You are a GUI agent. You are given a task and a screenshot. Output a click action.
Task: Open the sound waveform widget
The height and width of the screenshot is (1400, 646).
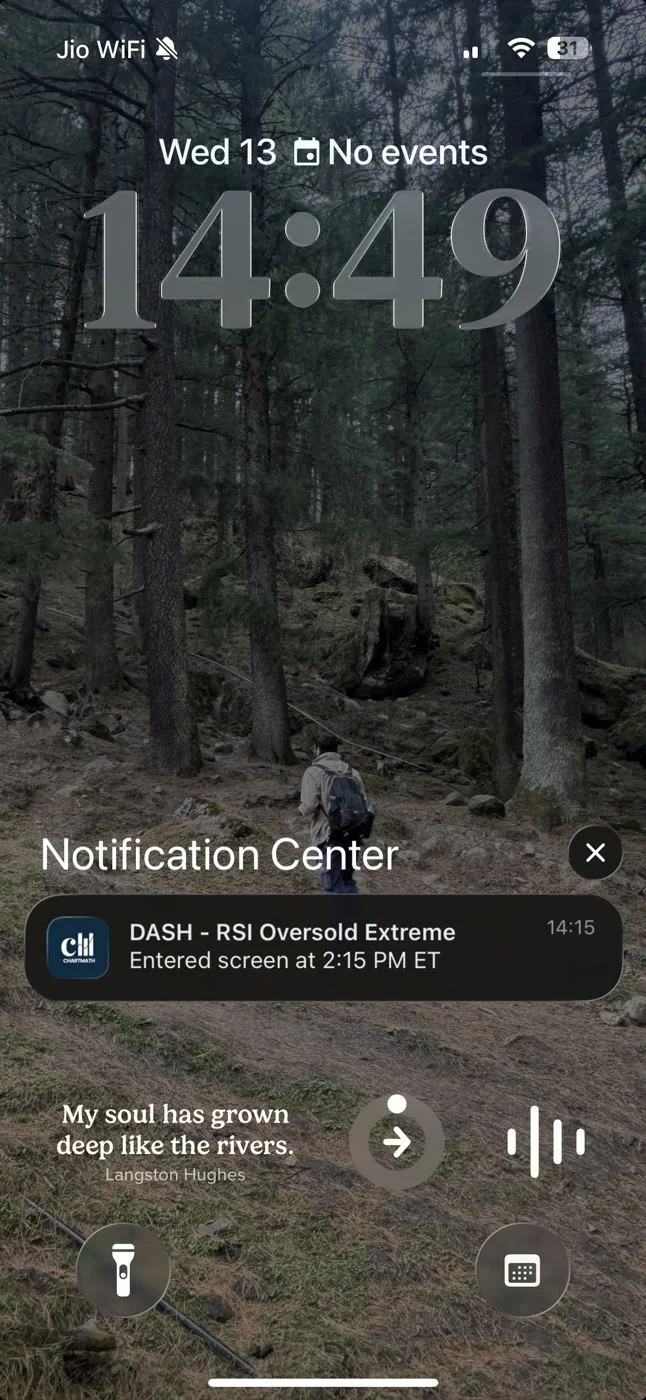click(x=546, y=1141)
